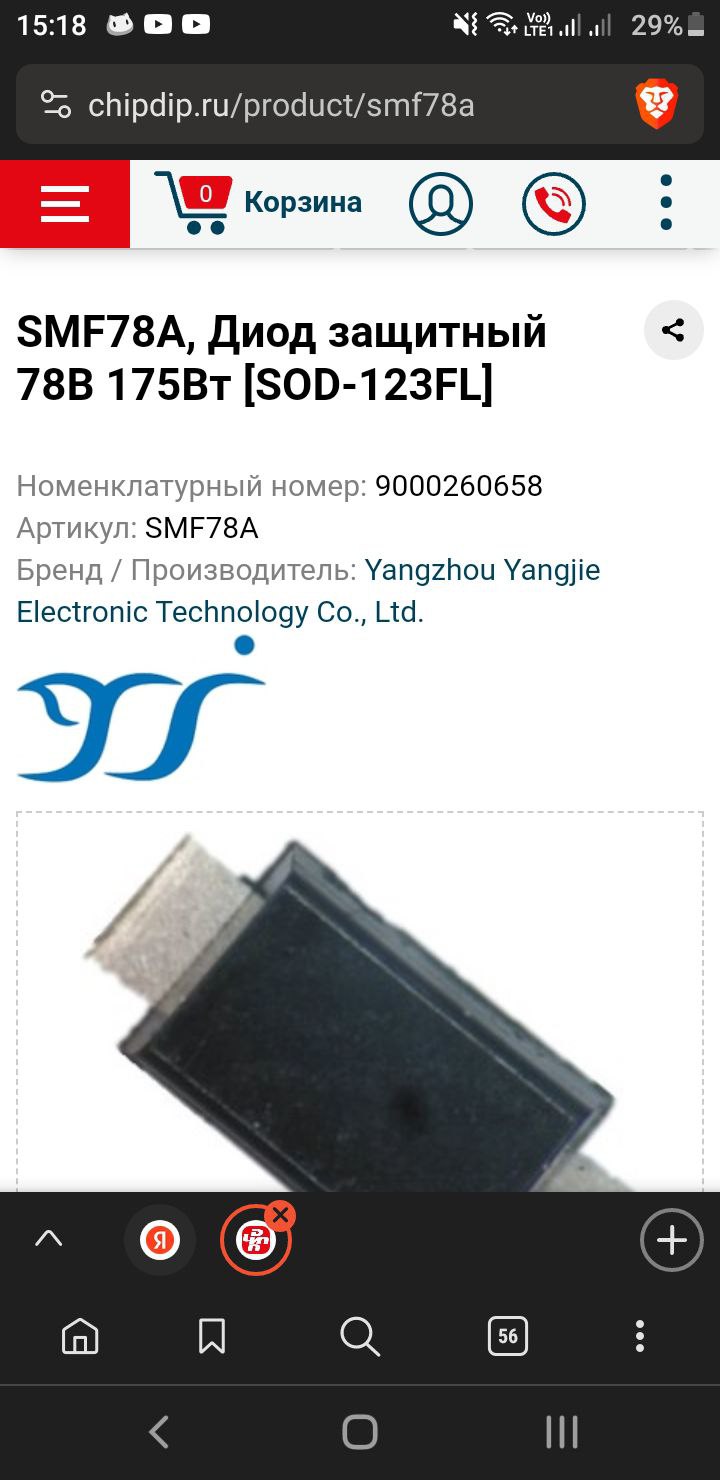The image size is (720, 1480).
Task: Open the browser's bookmarks
Action: click(x=212, y=1336)
